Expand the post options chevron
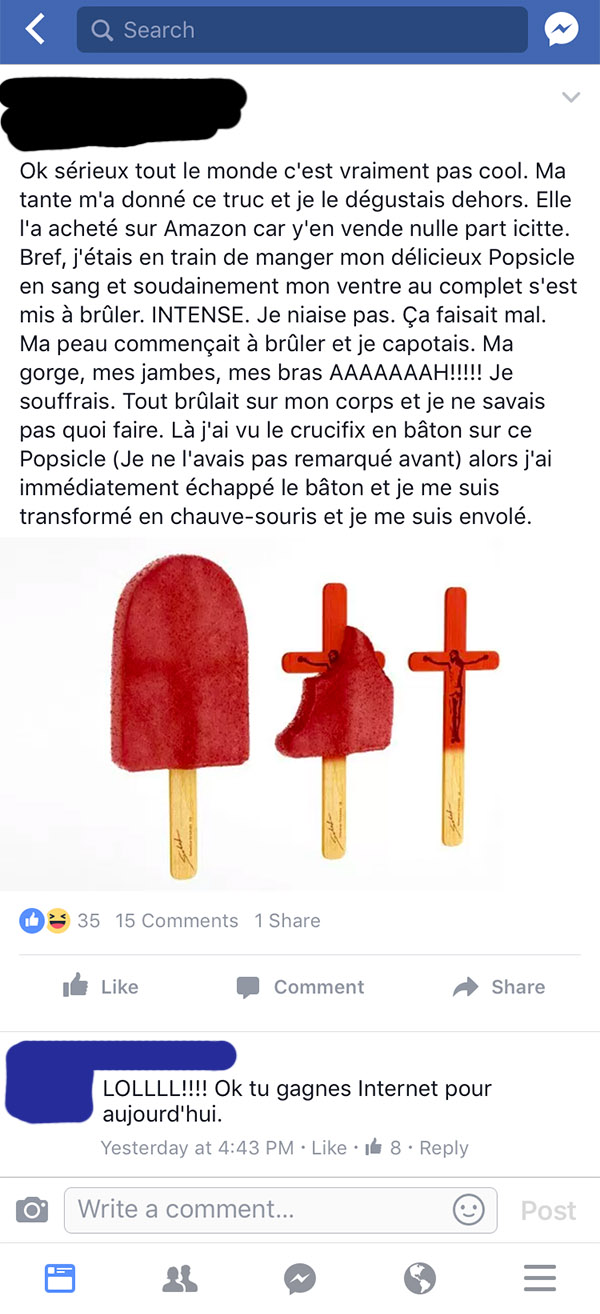 point(571,97)
